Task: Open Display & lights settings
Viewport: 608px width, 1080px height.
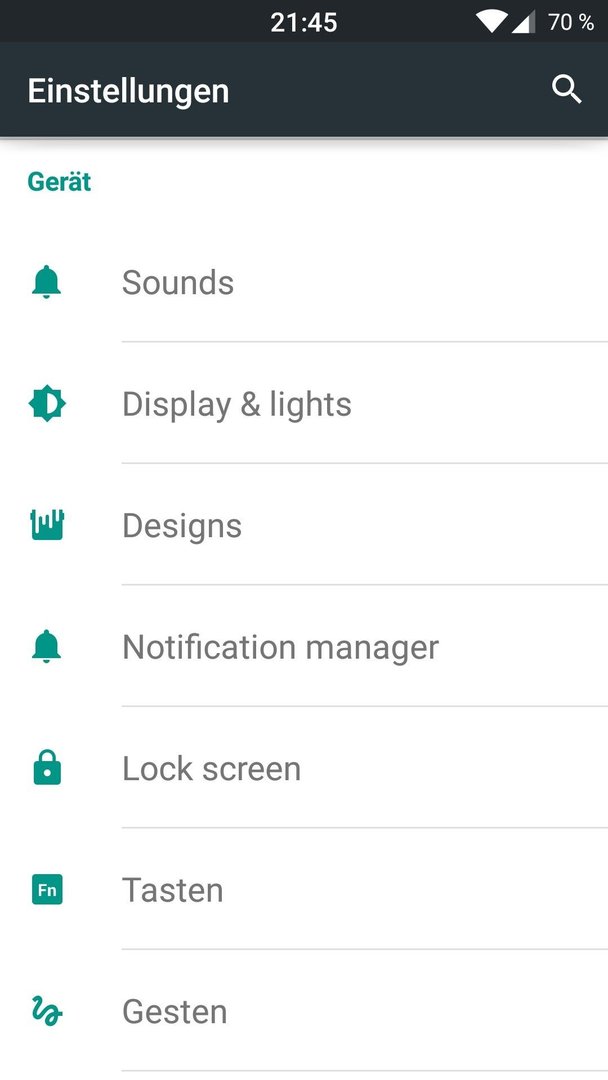Action: tap(304, 404)
